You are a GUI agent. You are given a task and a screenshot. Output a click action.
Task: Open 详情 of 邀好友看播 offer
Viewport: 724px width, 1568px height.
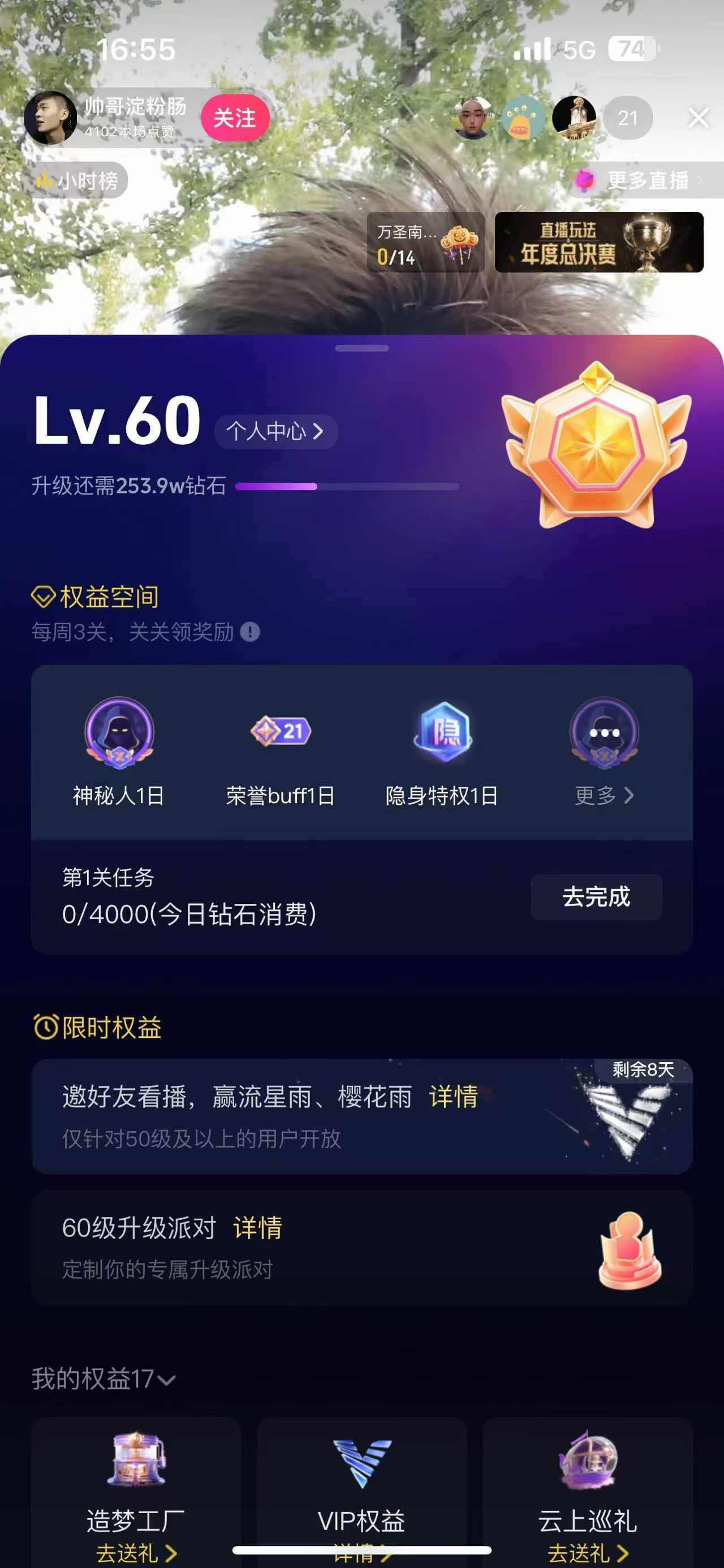click(x=453, y=1096)
